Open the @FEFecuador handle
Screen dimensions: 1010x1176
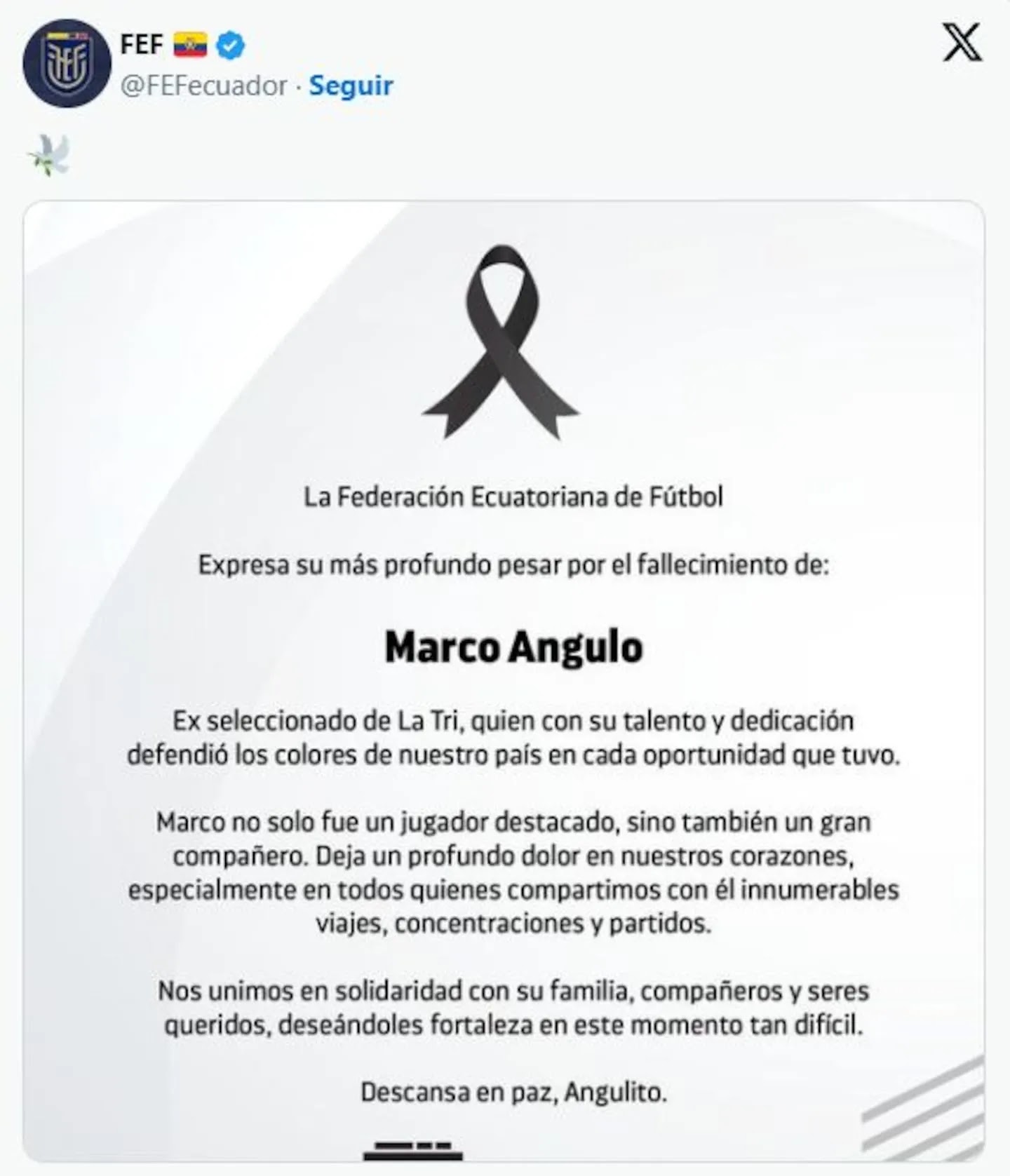[x=203, y=86]
